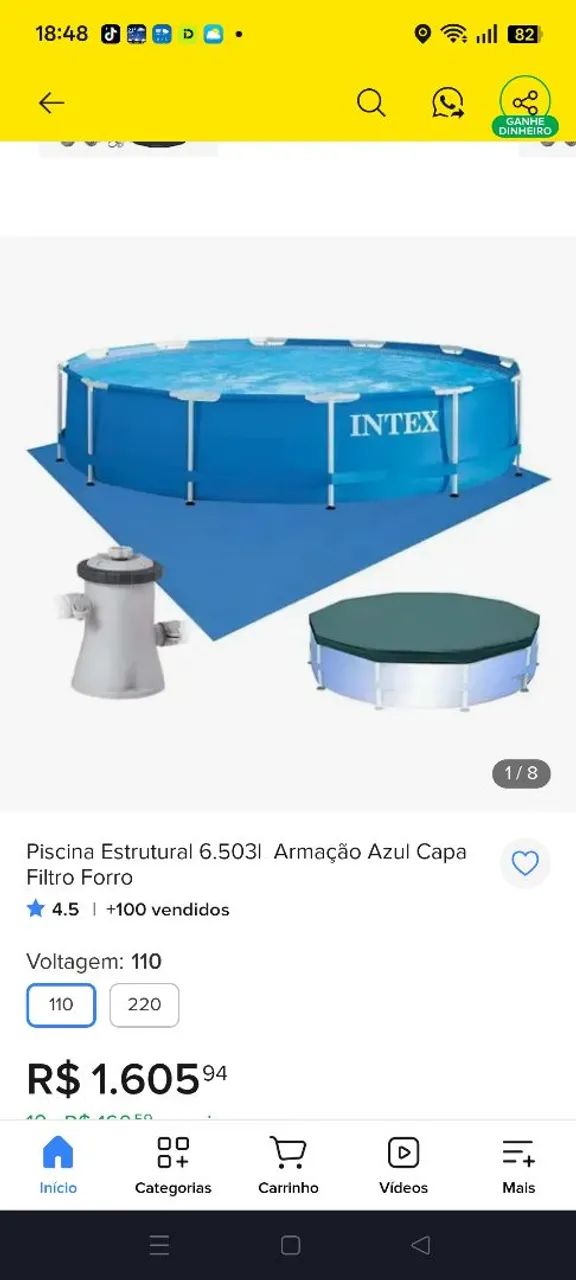Go back using the top arrow
576x1280 pixels.
click(x=51, y=103)
